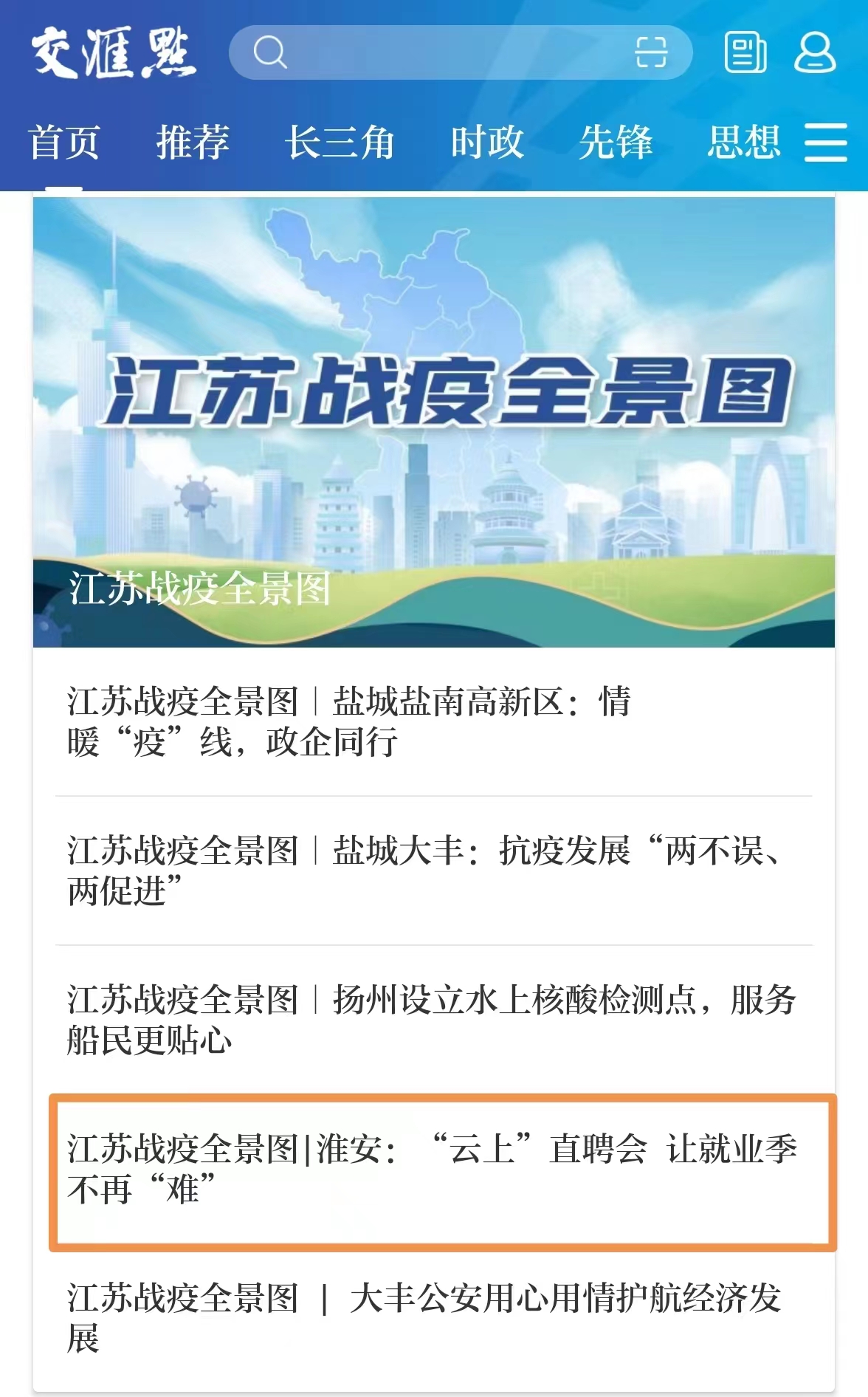This screenshot has height=1397, width=868.
Task: Open the user profile icon
Action: (814, 52)
